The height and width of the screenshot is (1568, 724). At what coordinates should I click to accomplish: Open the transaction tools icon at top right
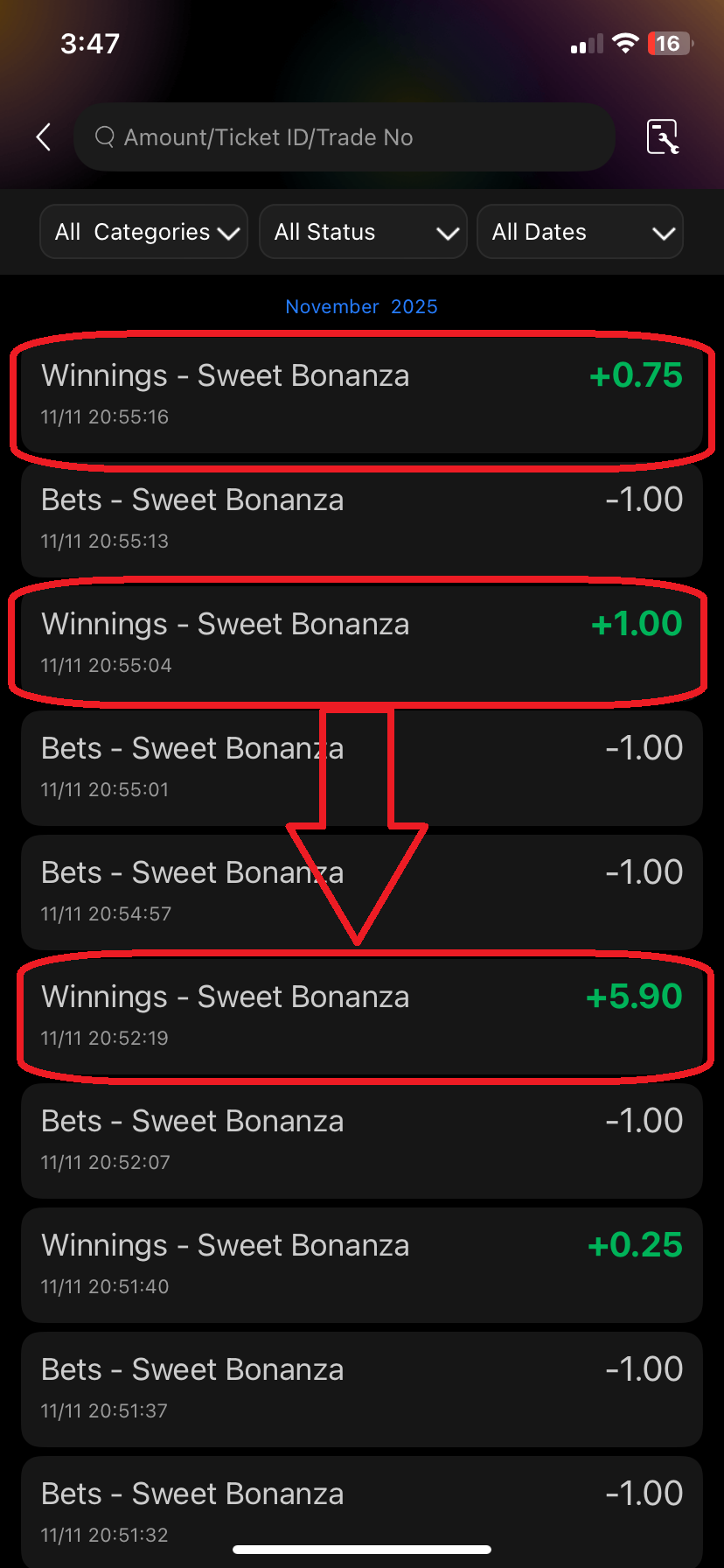pyautogui.click(x=663, y=137)
